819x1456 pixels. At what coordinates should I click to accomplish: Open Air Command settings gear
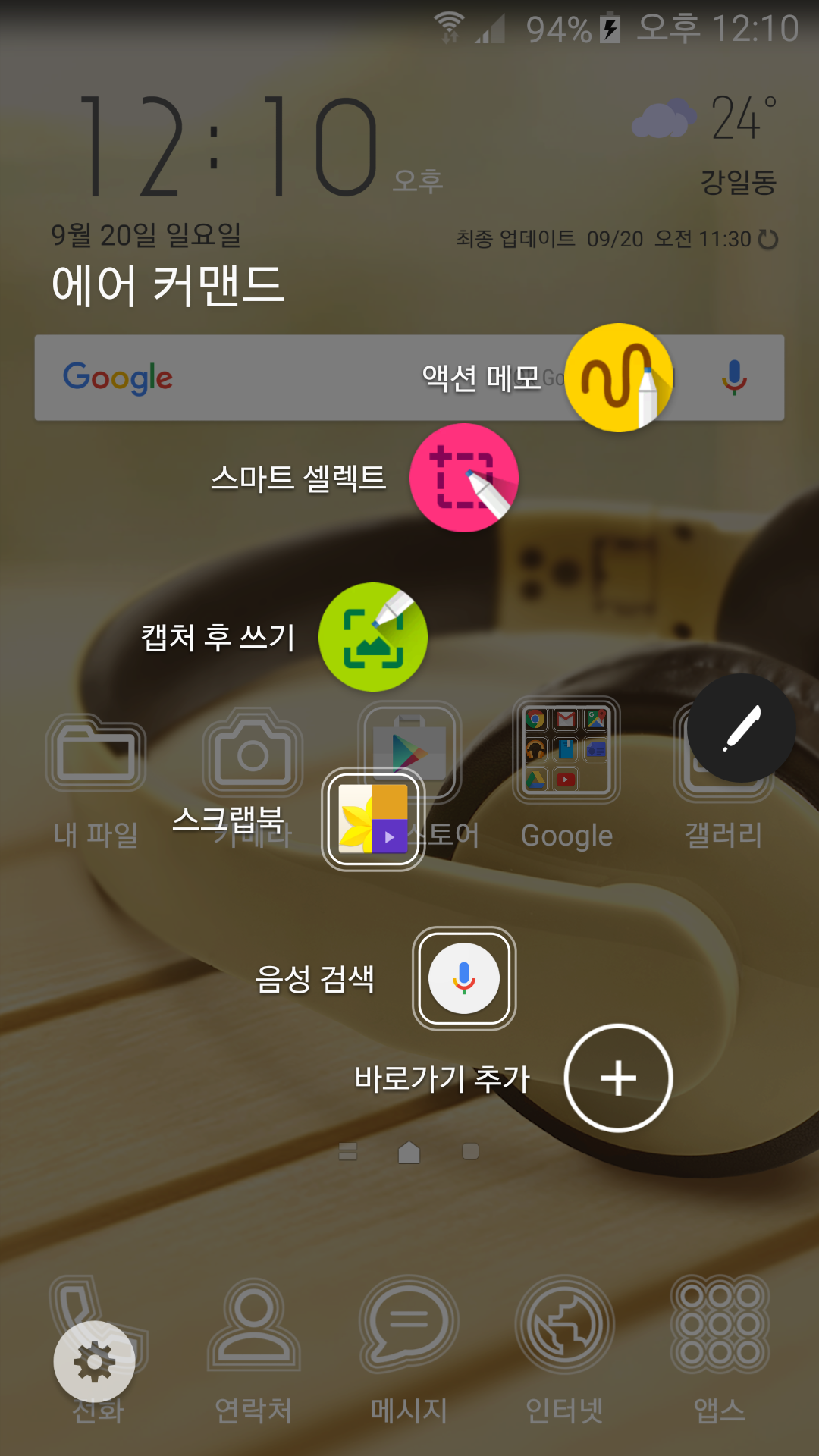click(x=94, y=1362)
